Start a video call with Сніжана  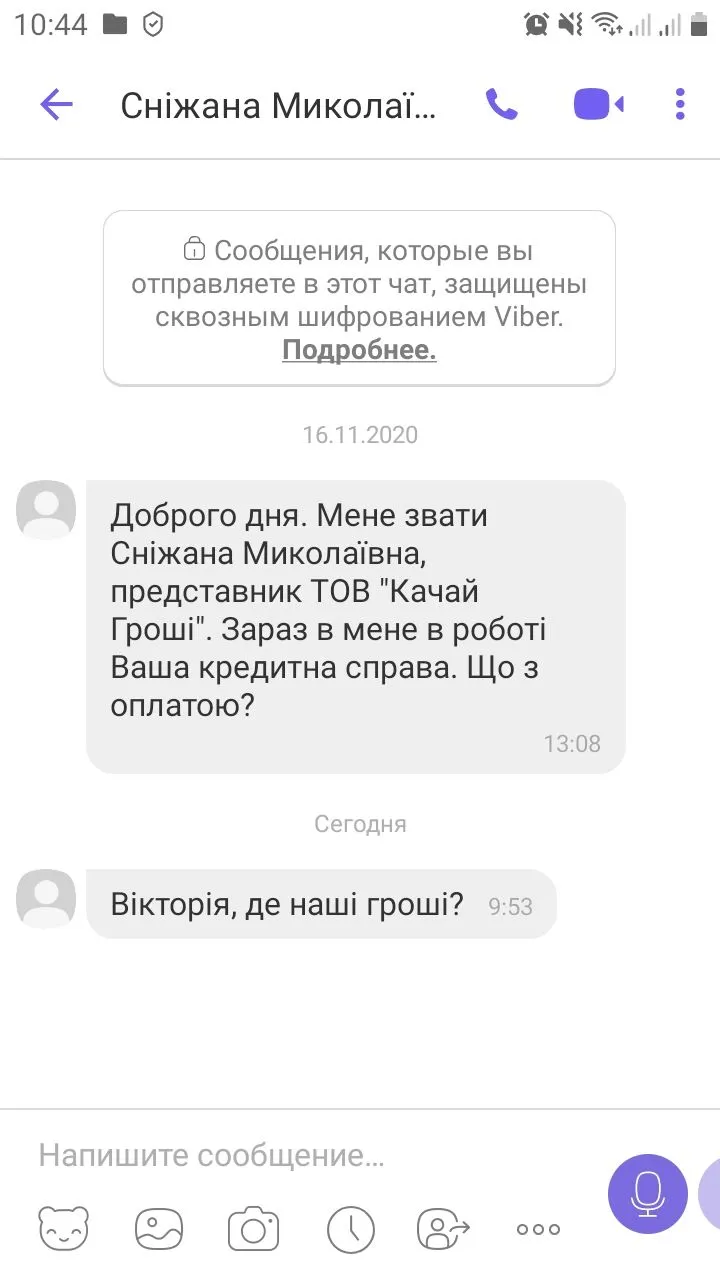coord(598,105)
